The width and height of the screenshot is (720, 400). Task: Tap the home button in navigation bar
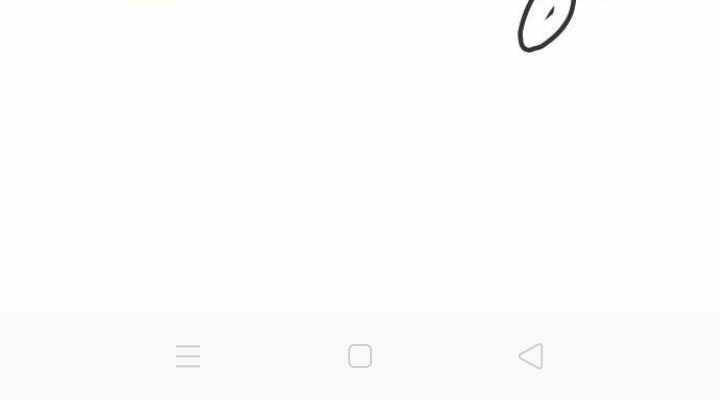click(360, 356)
